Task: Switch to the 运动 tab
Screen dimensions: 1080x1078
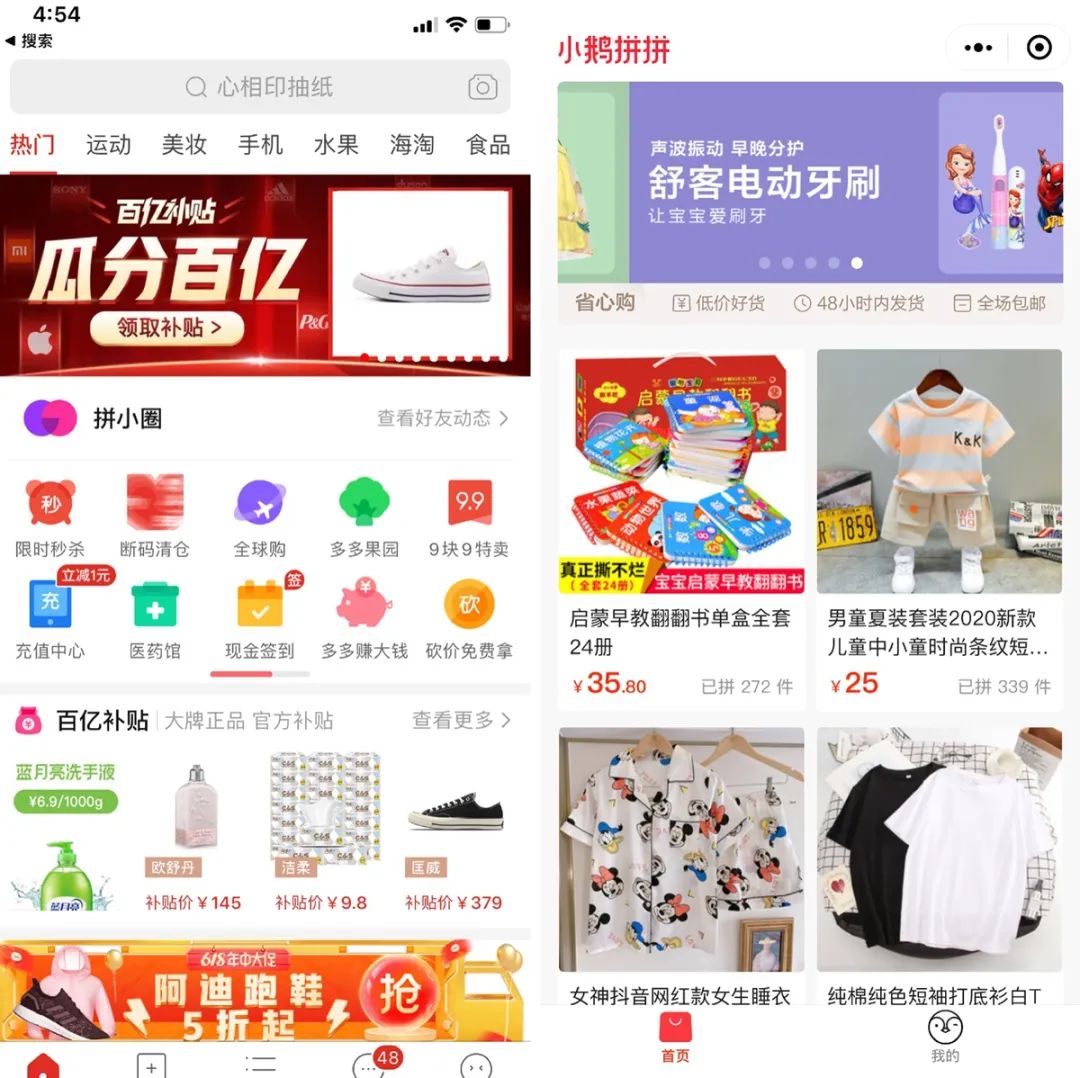Action: coord(108,145)
